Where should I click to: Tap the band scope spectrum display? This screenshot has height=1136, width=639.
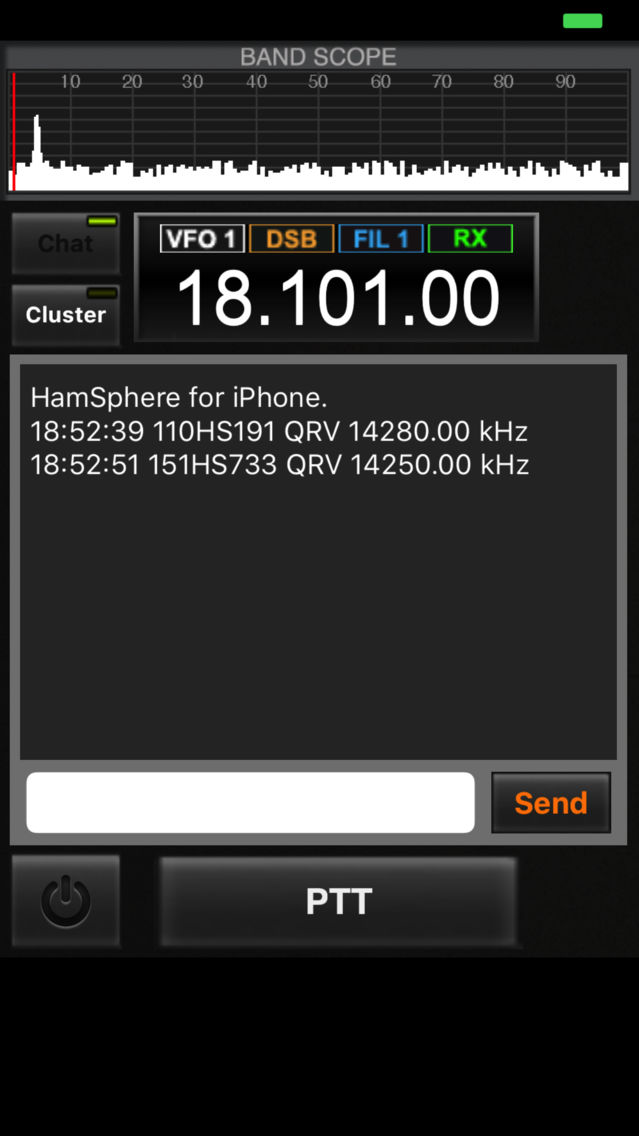click(x=318, y=131)
